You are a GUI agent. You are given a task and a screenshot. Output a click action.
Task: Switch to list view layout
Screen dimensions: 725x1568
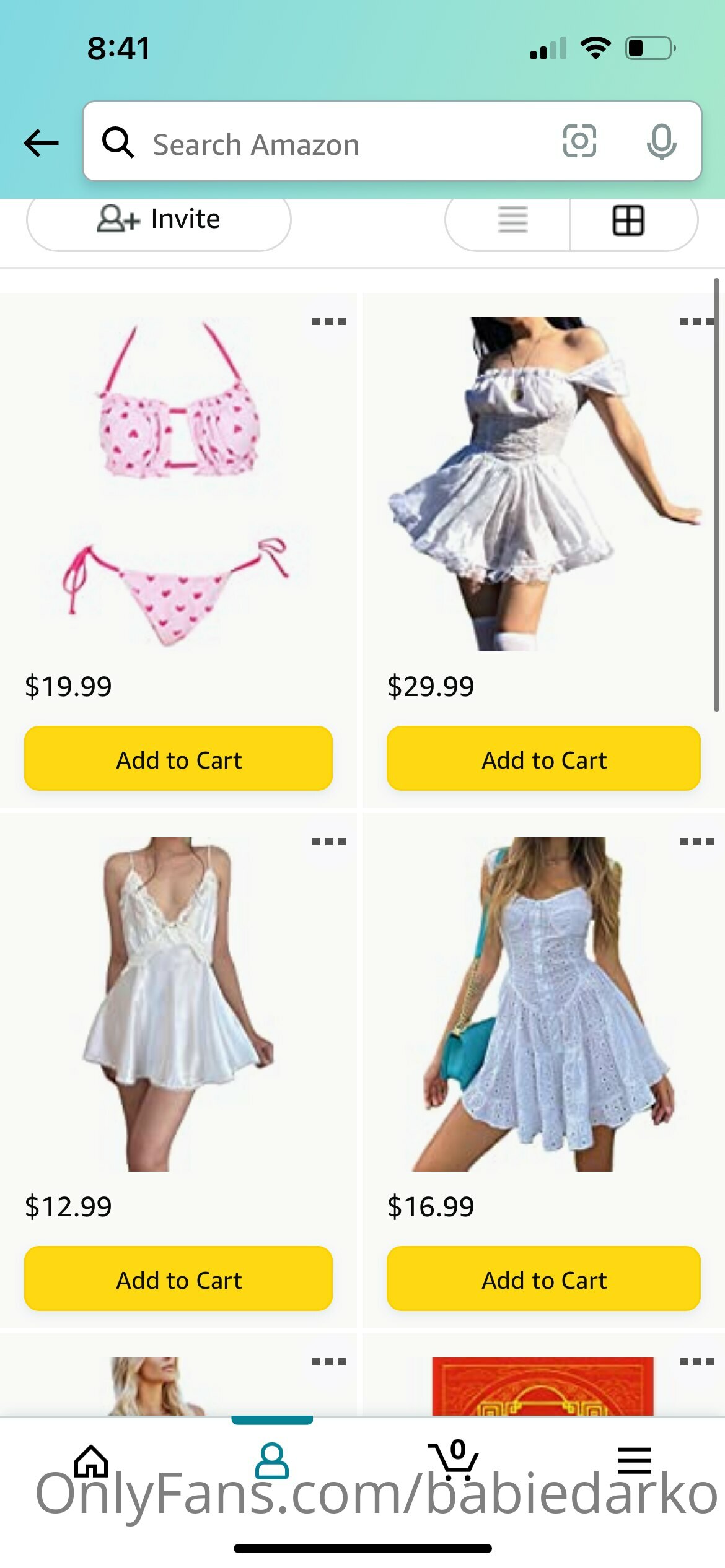coord(512,220)
